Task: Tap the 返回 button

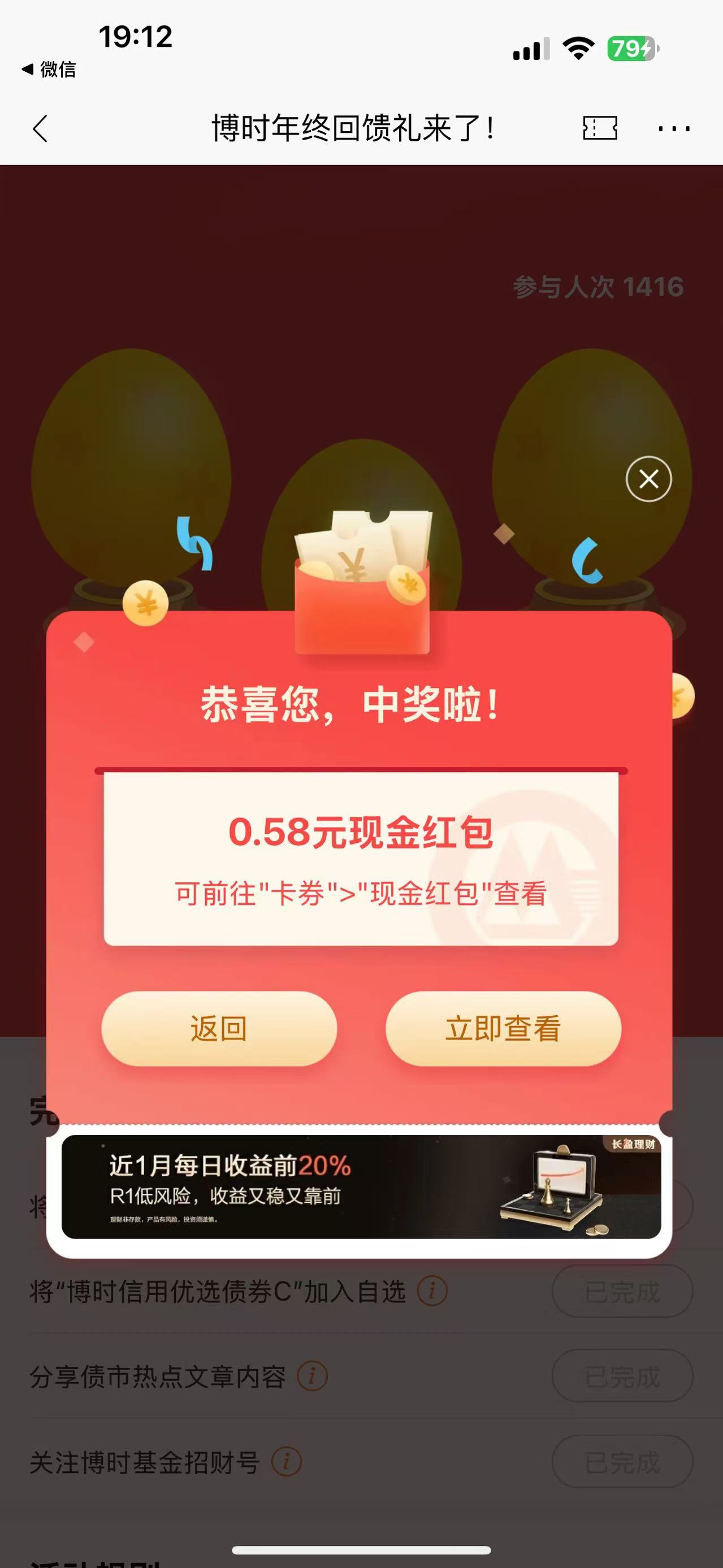Action: [219, 1028]
